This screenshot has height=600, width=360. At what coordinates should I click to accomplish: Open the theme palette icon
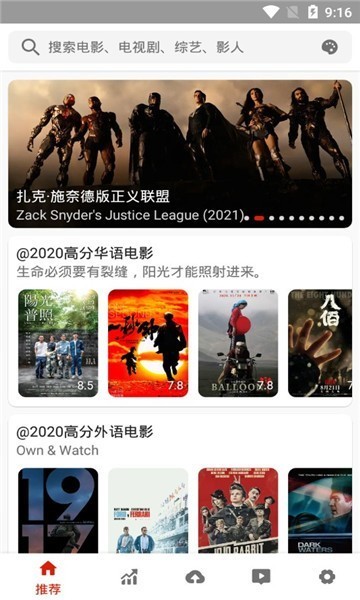pos(329,47)
